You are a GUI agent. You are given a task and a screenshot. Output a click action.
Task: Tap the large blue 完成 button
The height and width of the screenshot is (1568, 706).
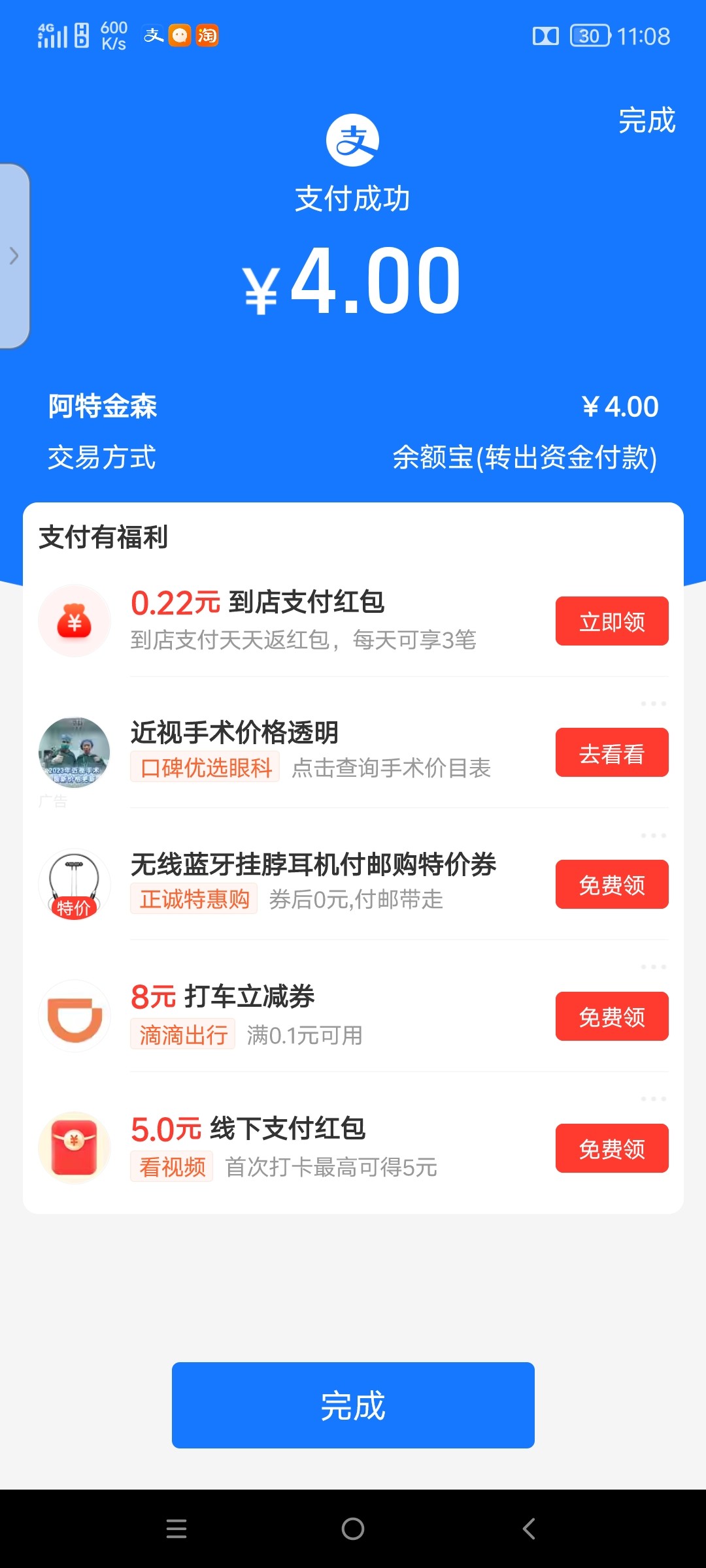pos(353,1405)
